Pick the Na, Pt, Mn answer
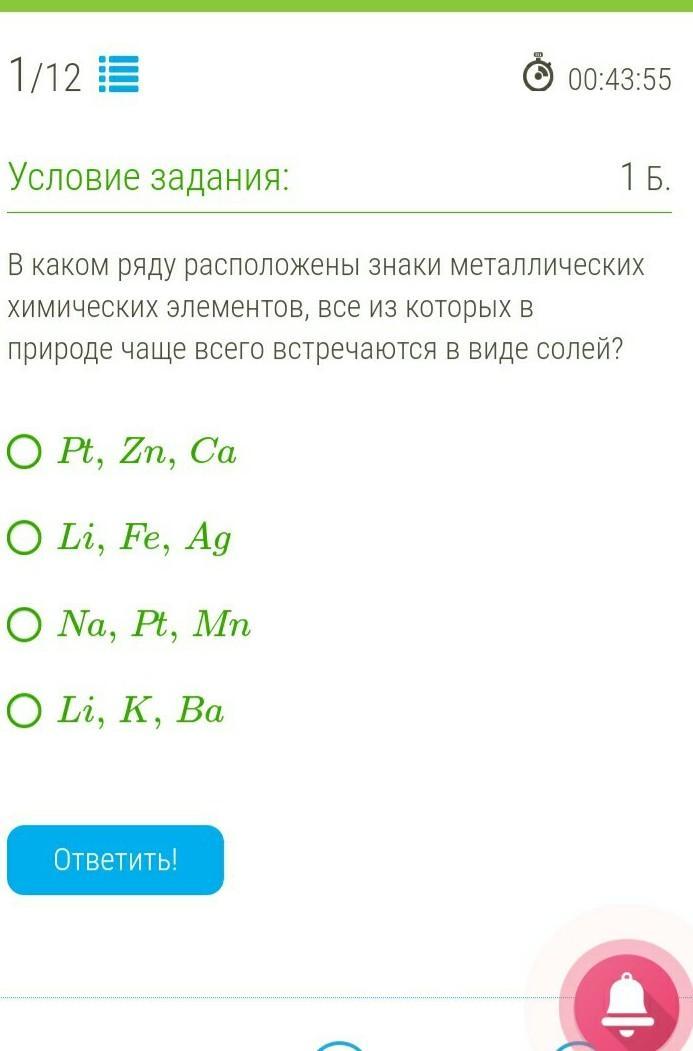 [24, 626]
